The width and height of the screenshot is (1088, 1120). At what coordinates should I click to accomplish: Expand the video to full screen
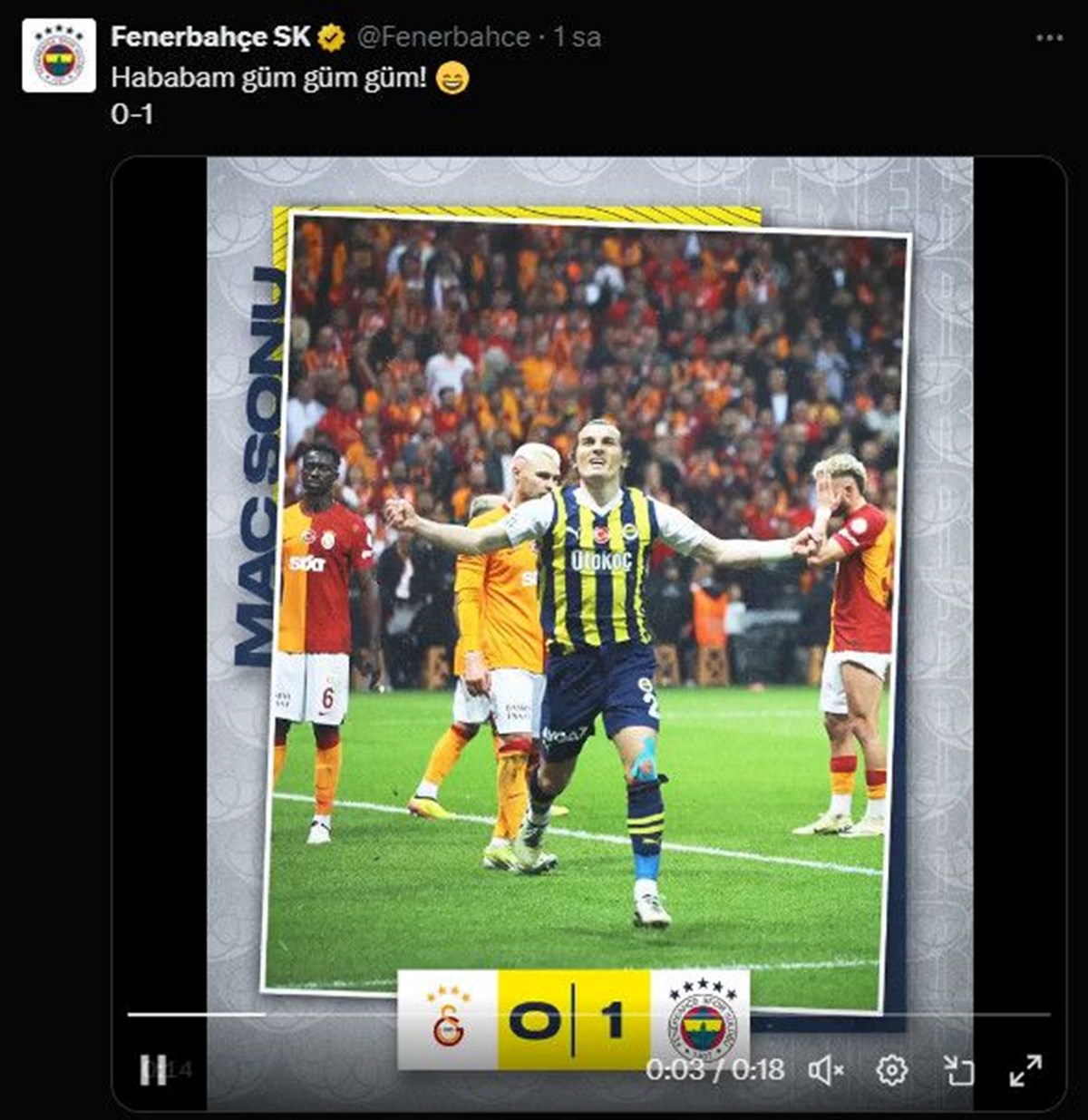click(x=1025, y=1071)
